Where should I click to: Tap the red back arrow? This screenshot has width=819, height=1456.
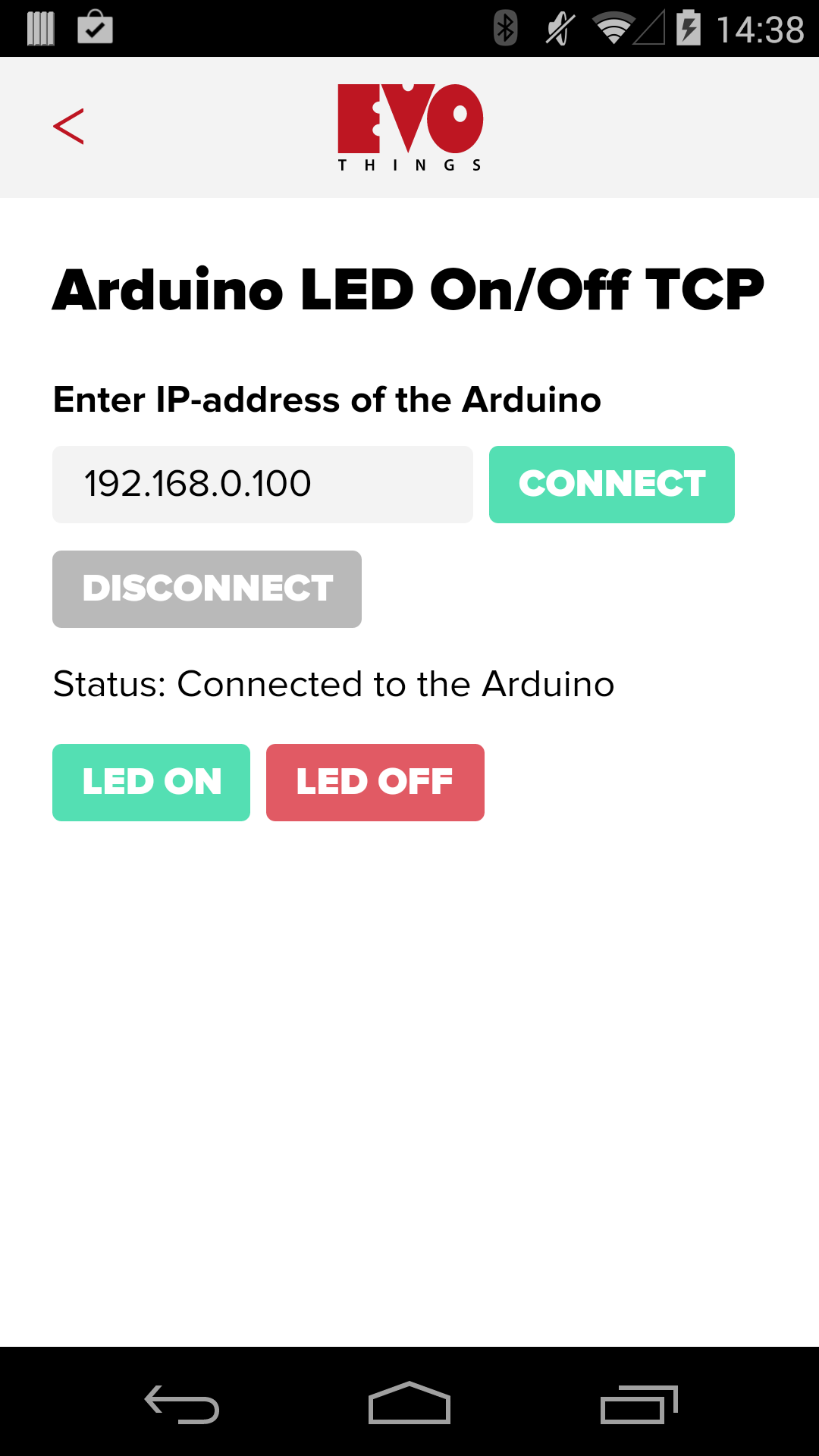tap(70, 126)
